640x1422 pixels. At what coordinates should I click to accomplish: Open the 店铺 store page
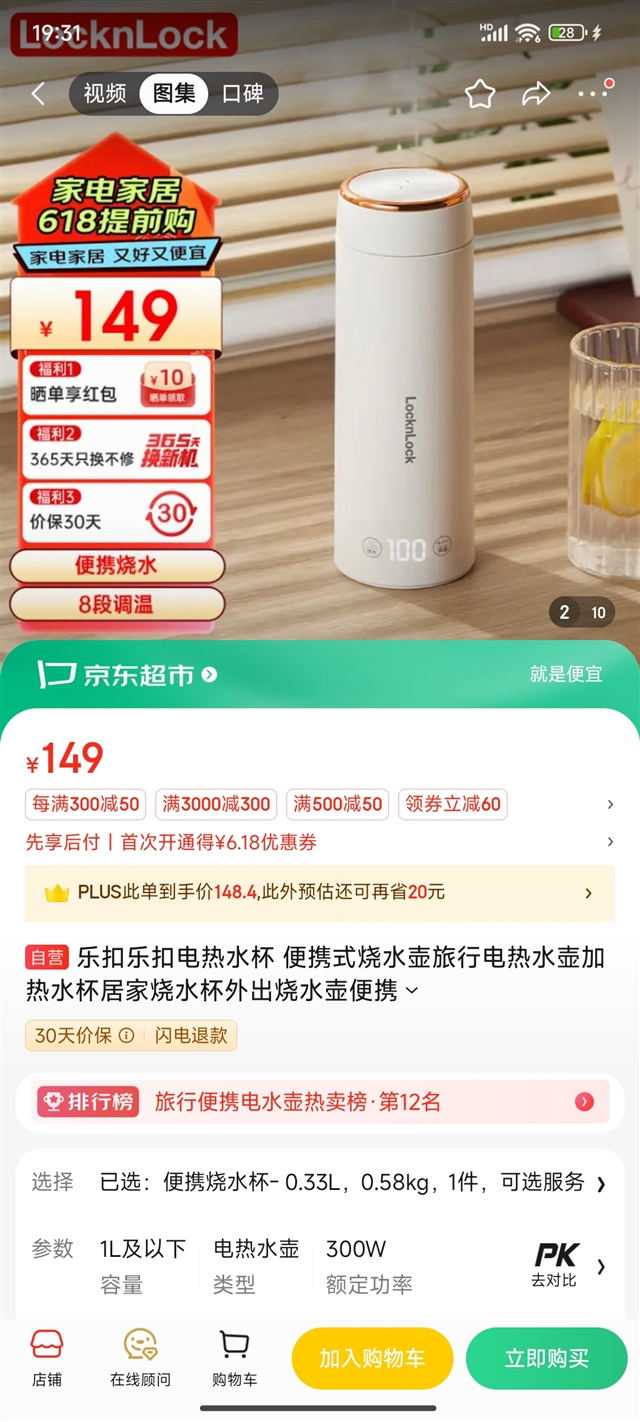pos(47,1358)
